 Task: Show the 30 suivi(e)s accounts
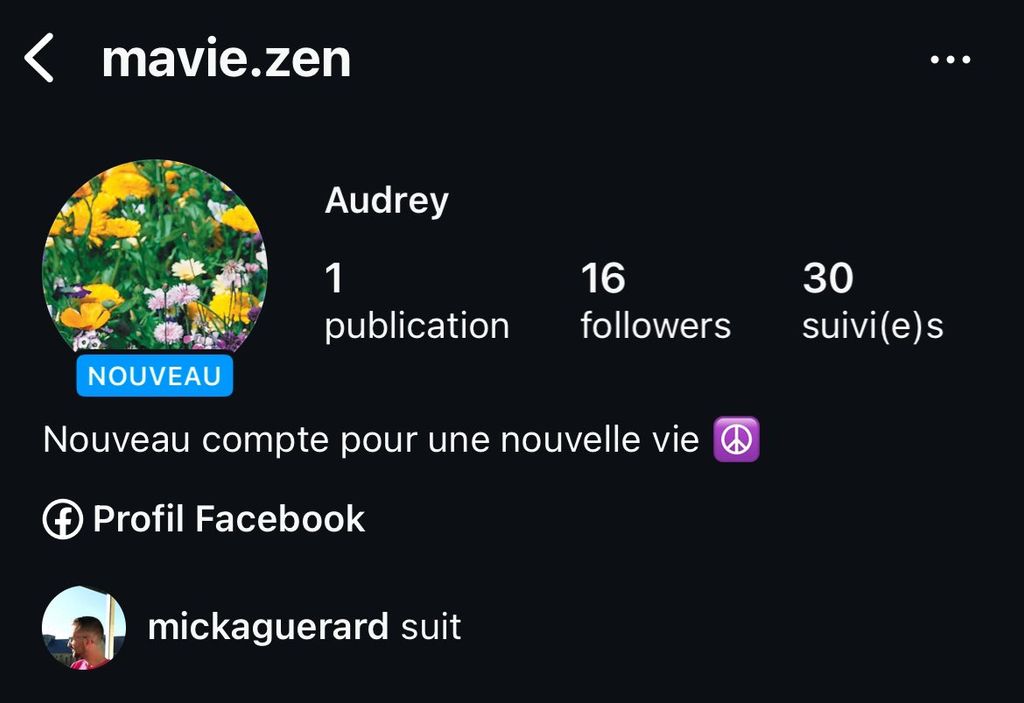[x=872, y=301]
